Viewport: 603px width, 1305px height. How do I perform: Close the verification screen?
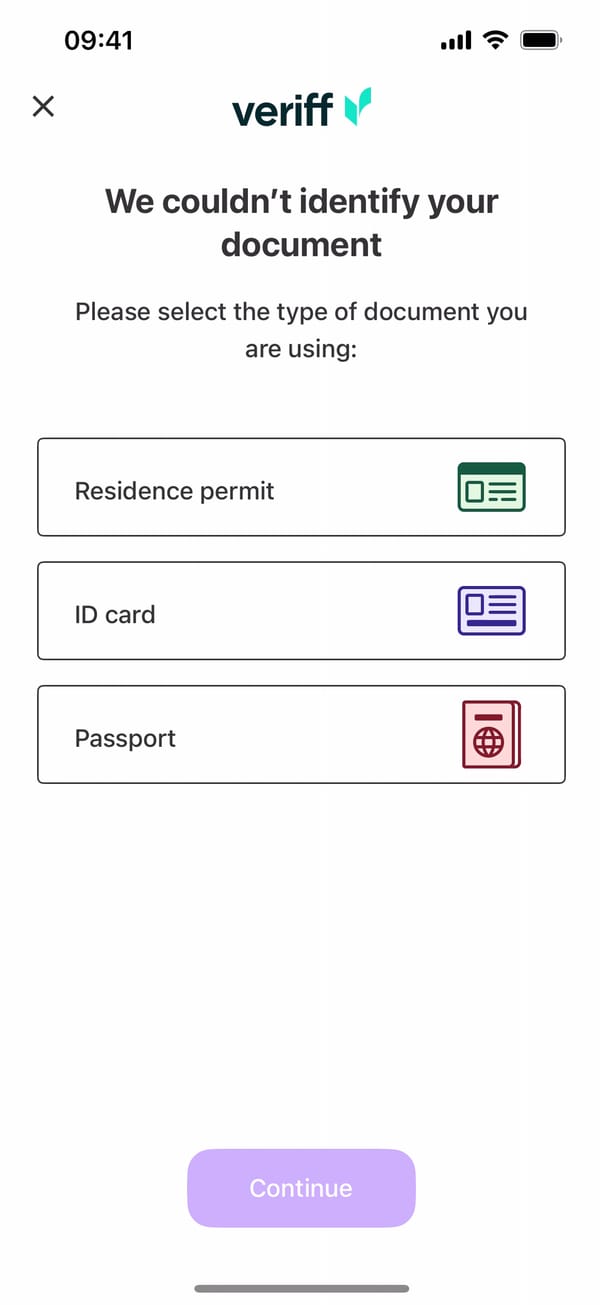click(x=43, y=106)
